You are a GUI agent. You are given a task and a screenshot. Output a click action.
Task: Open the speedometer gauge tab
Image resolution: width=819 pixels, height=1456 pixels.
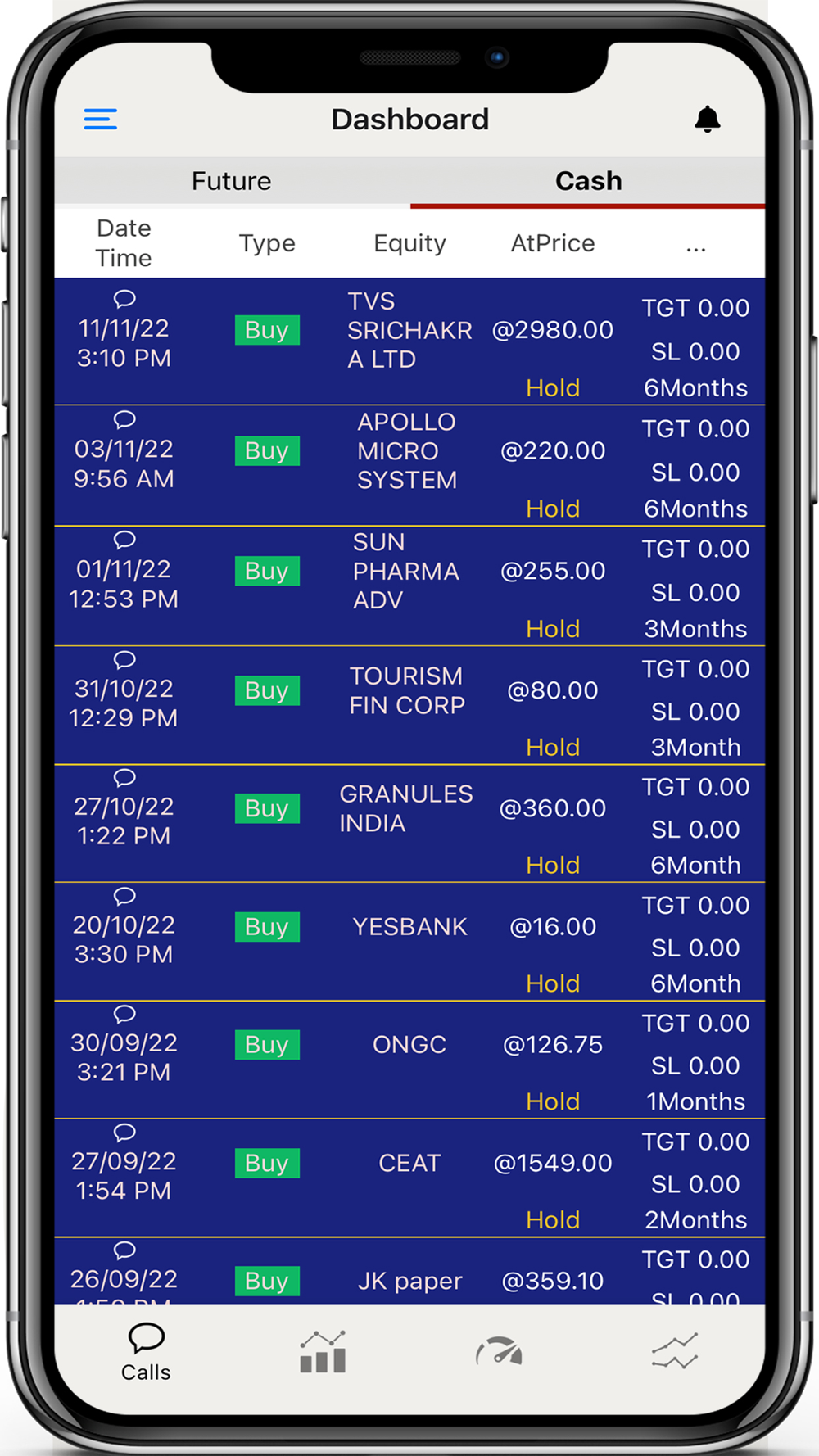coord(499,1353)
